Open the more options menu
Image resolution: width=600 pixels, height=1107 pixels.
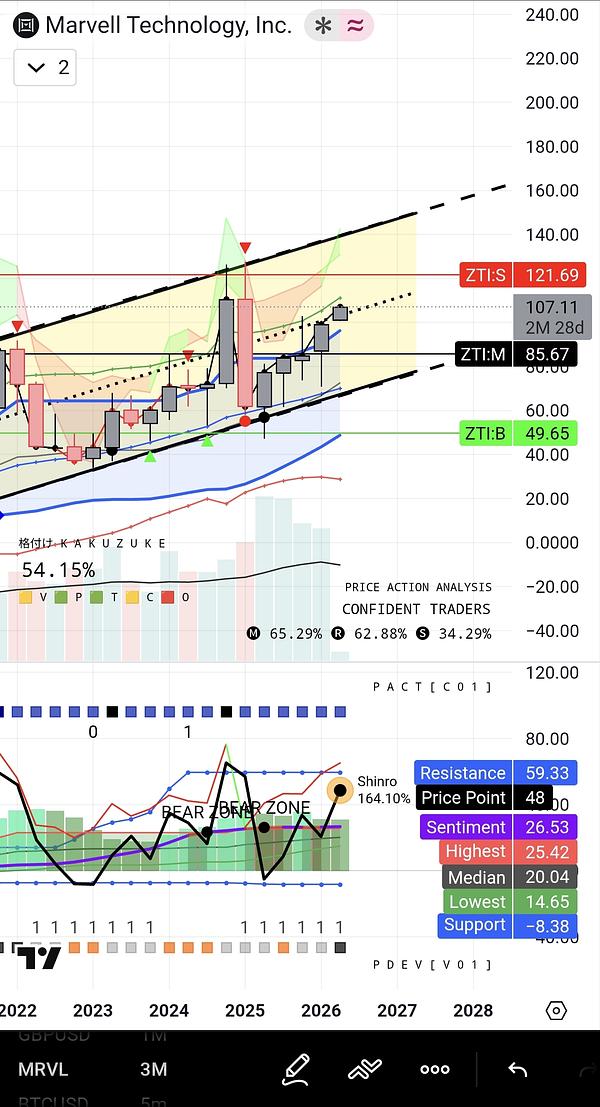click(x=435, y=1069)
